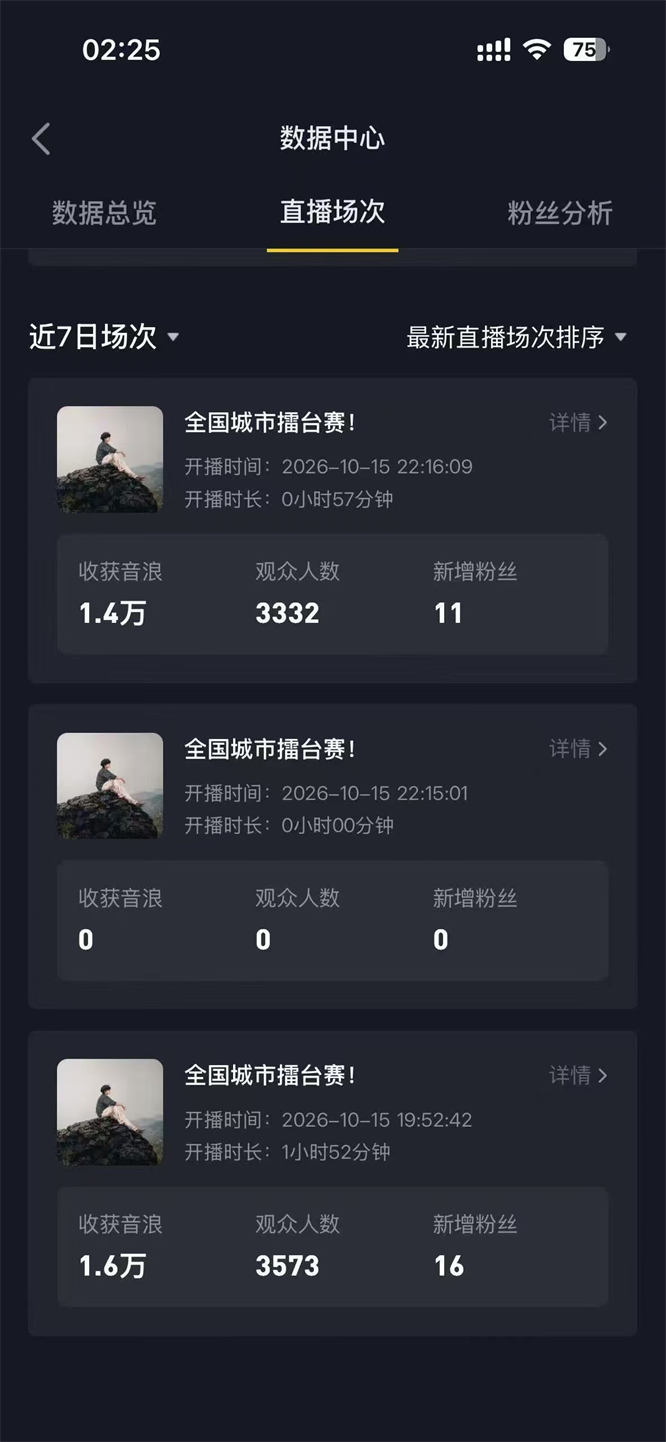Switch to the 粉丝分析 tab
666x1442 pixels.
coord(559,212)
